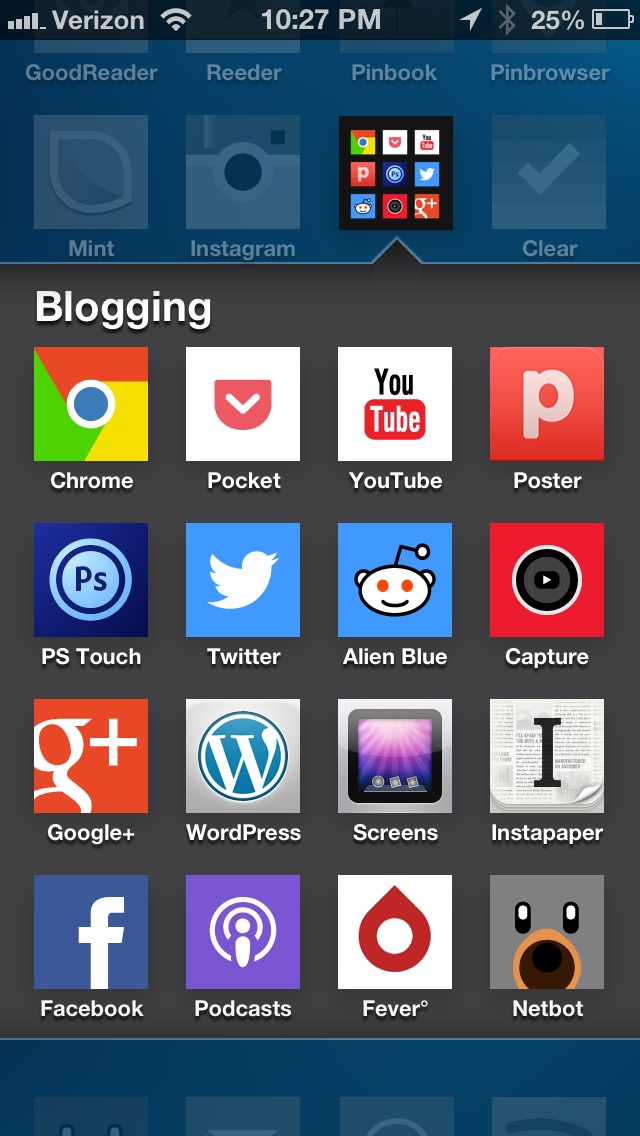Launch Pocket from the Blogging folder
Screen dimensions: 640x1136
tap(243, 404)
